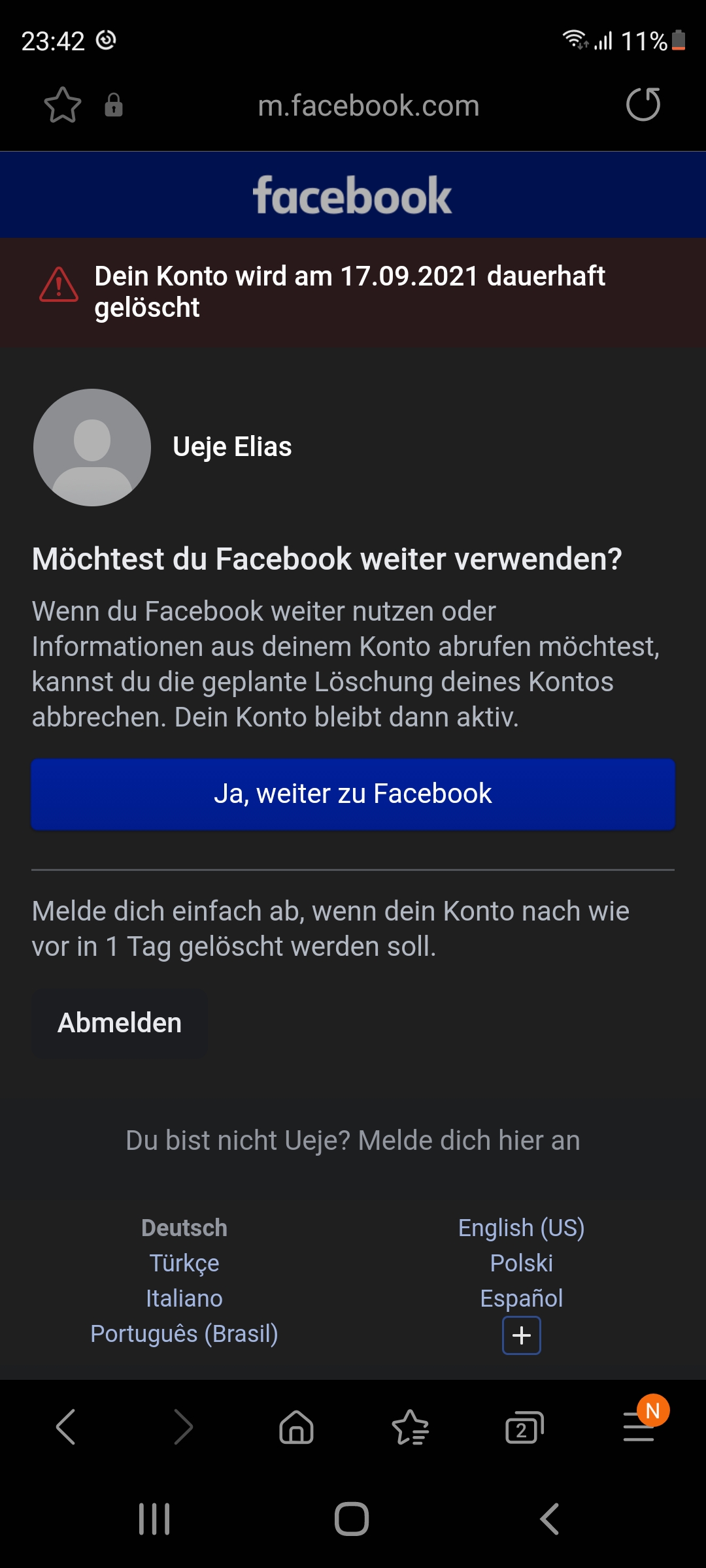This screenshot has height=1568, width=706.
Task: Expand more languages with plus button
Action: [x=521, y=1335]
